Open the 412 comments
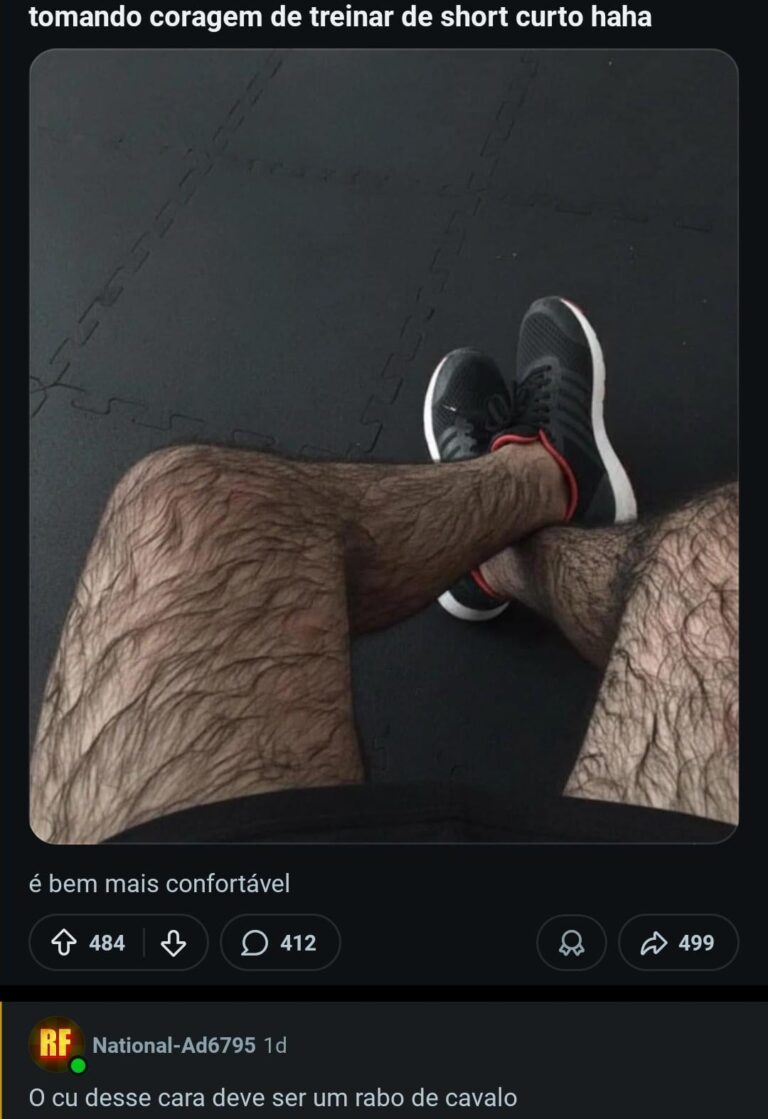The width and height of the screenshot is (768, 1119). (280, 943)
